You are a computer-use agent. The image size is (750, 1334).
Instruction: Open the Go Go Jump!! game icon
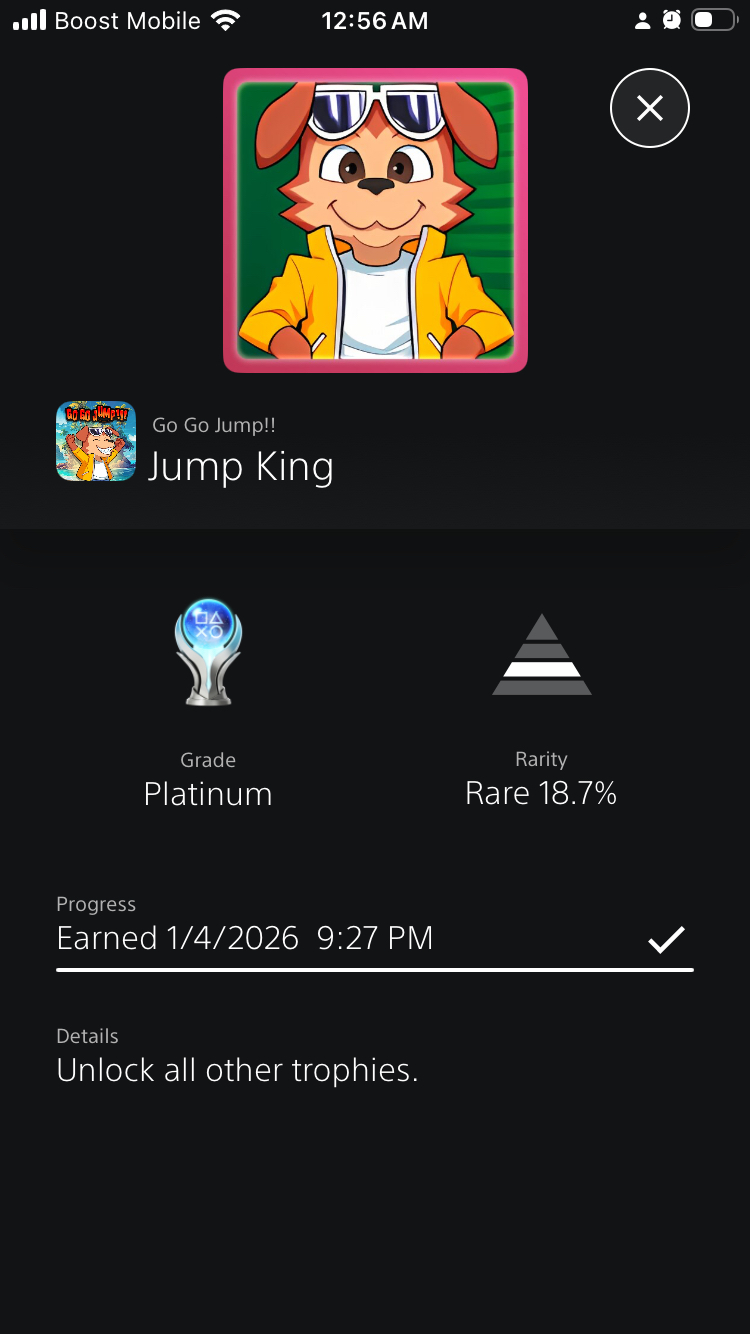pyautogui.click(x=96, y=441)
